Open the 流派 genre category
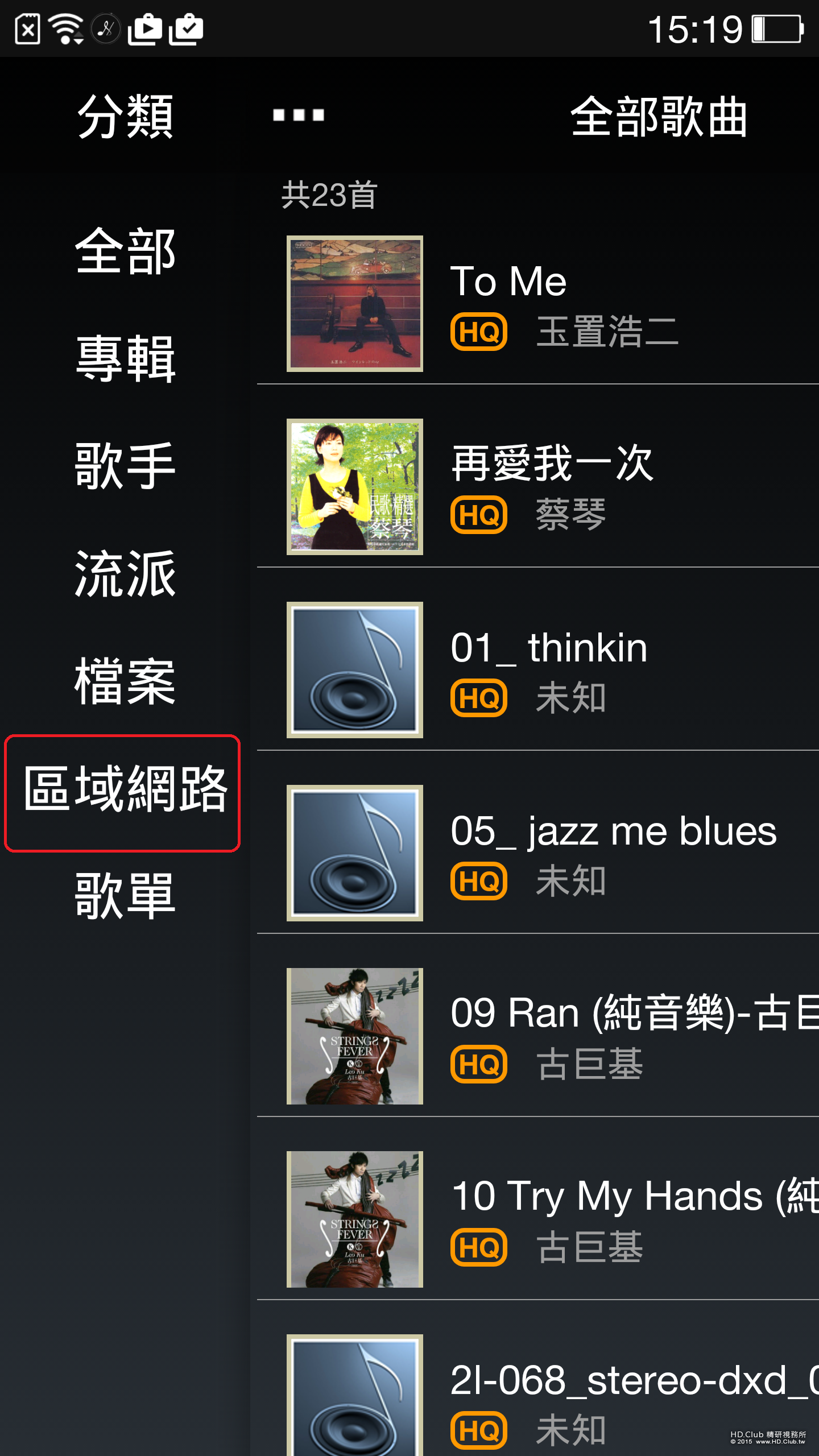819x1456 pixels. pyautogui.click(x=125, y=574)
